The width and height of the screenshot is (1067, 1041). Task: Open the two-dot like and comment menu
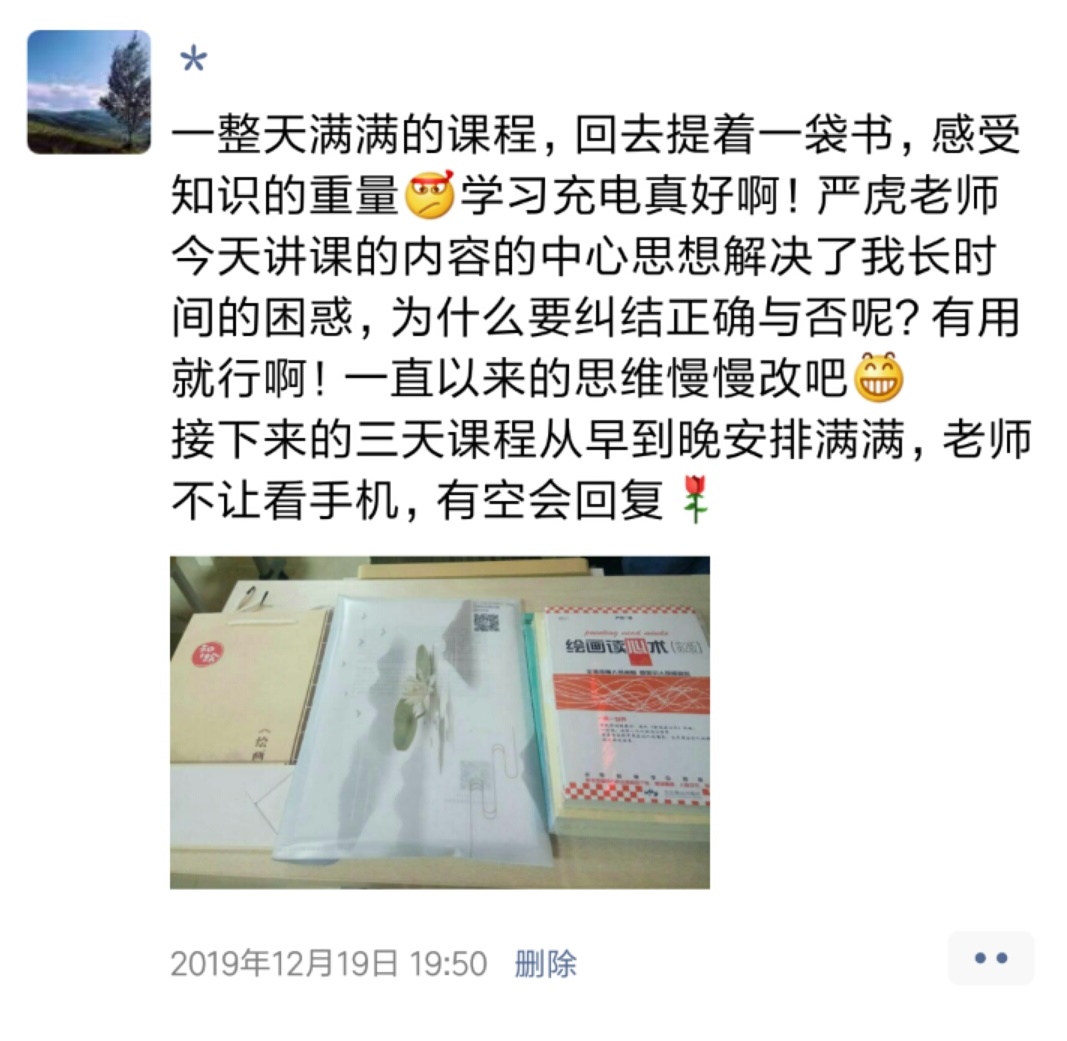[990, 958]
